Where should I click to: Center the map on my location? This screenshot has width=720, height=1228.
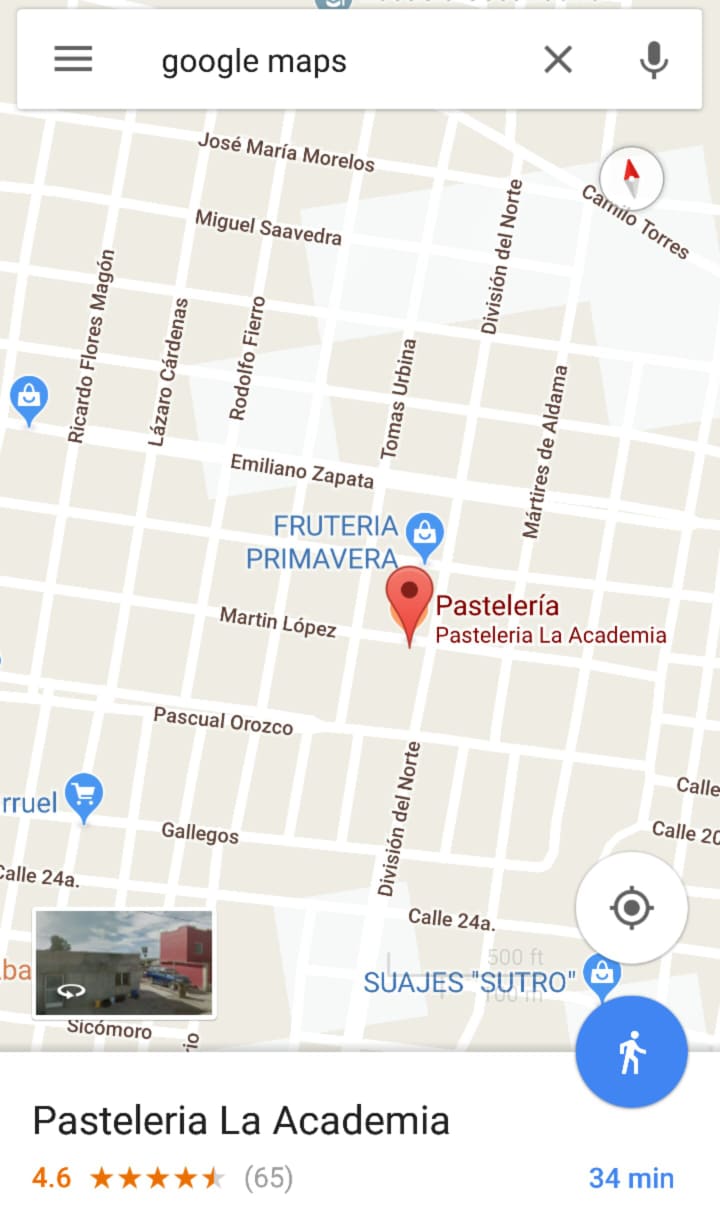(x=631, y=908)
